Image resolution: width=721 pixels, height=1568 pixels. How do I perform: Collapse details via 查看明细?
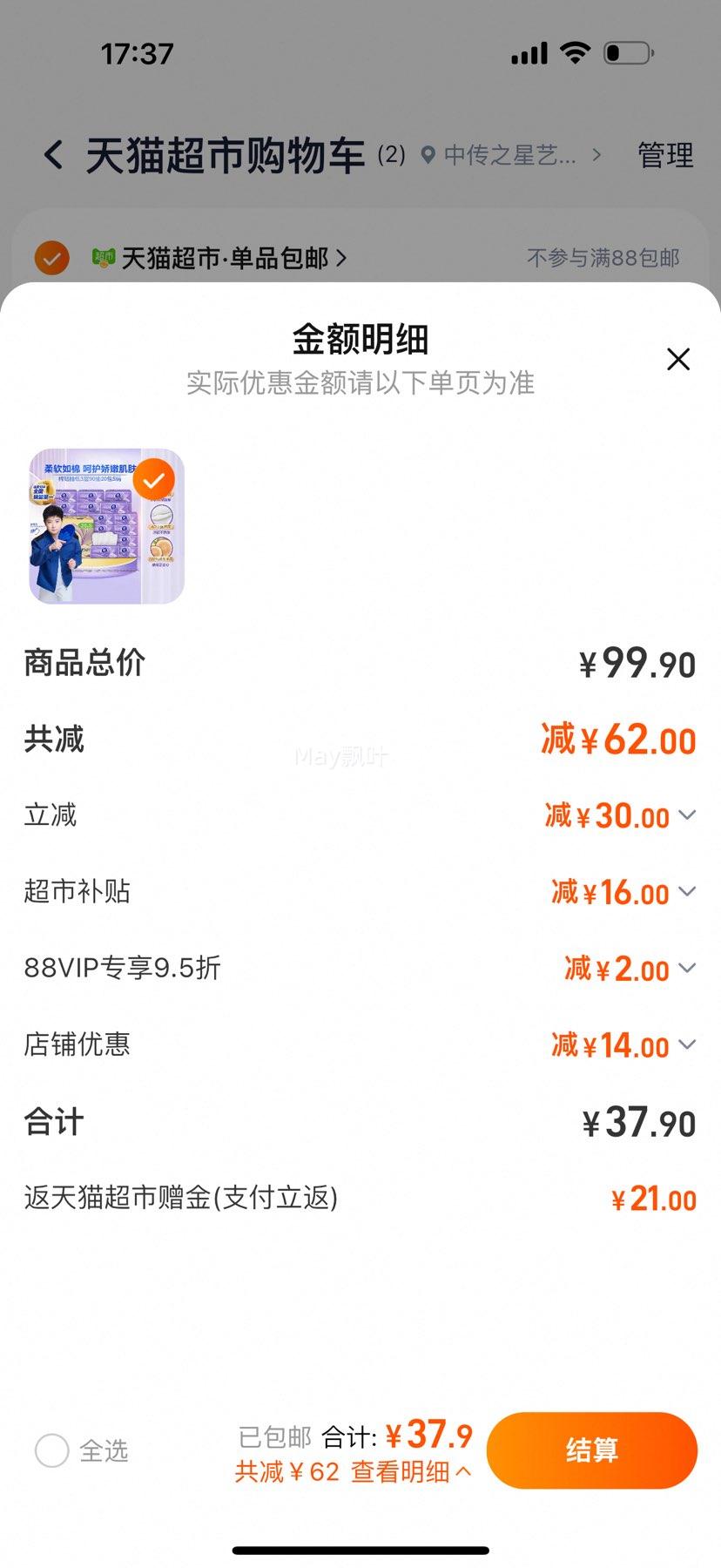pos(411,1472)
